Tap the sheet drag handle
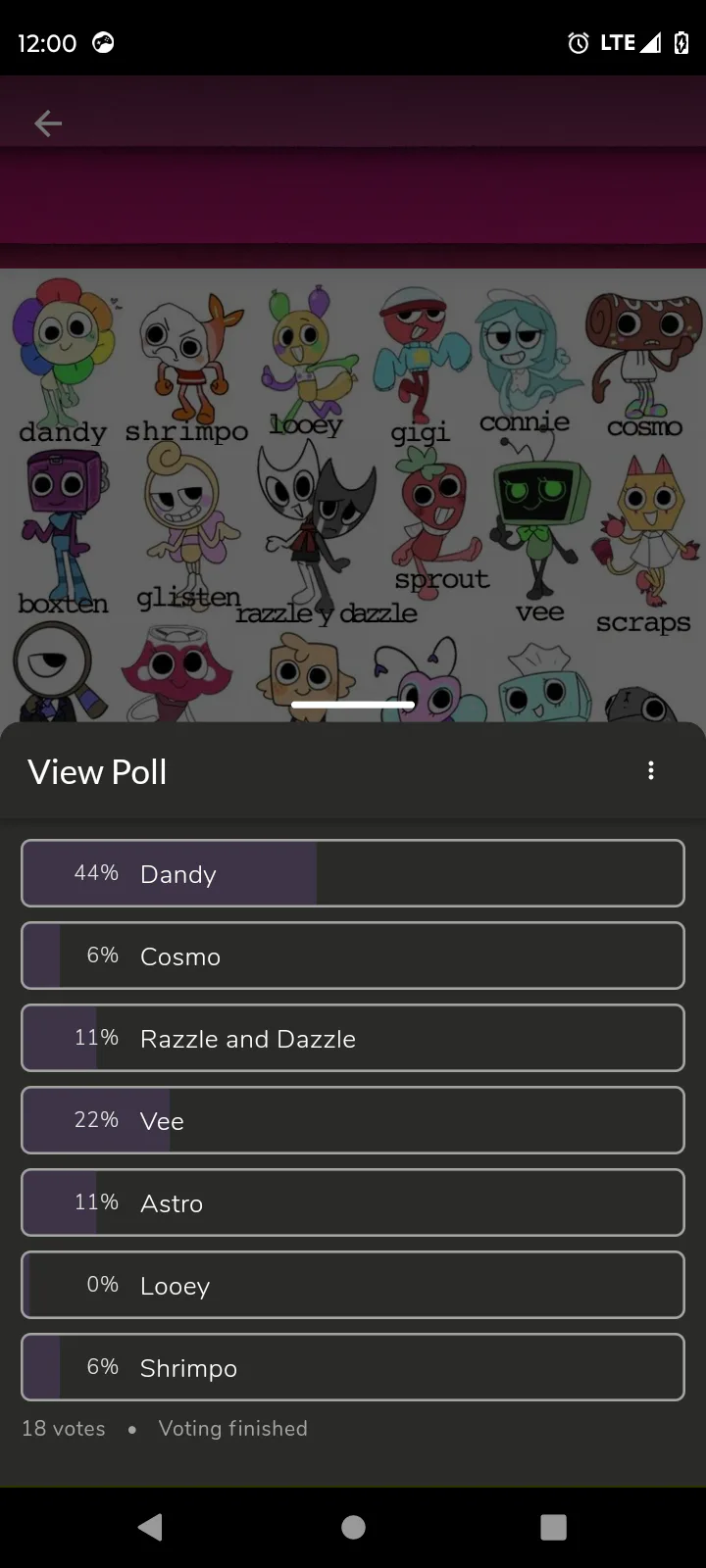The width and height of the screenshot is (706, 1568). click(353, 705)
